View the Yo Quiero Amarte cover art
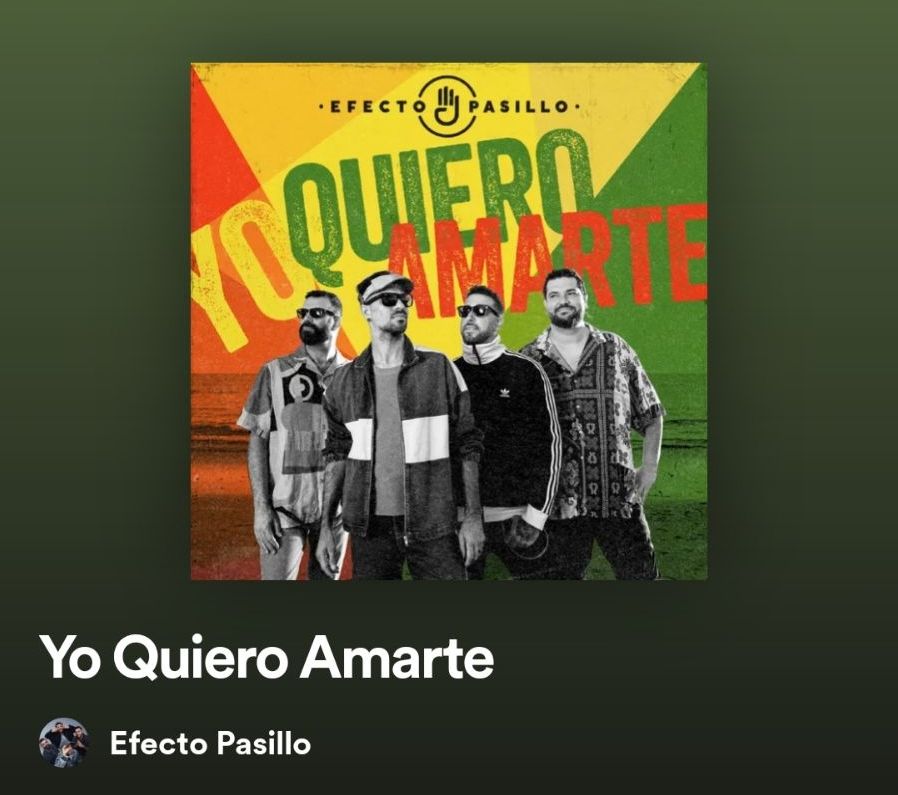898x795 pixels. click(448, 321)
